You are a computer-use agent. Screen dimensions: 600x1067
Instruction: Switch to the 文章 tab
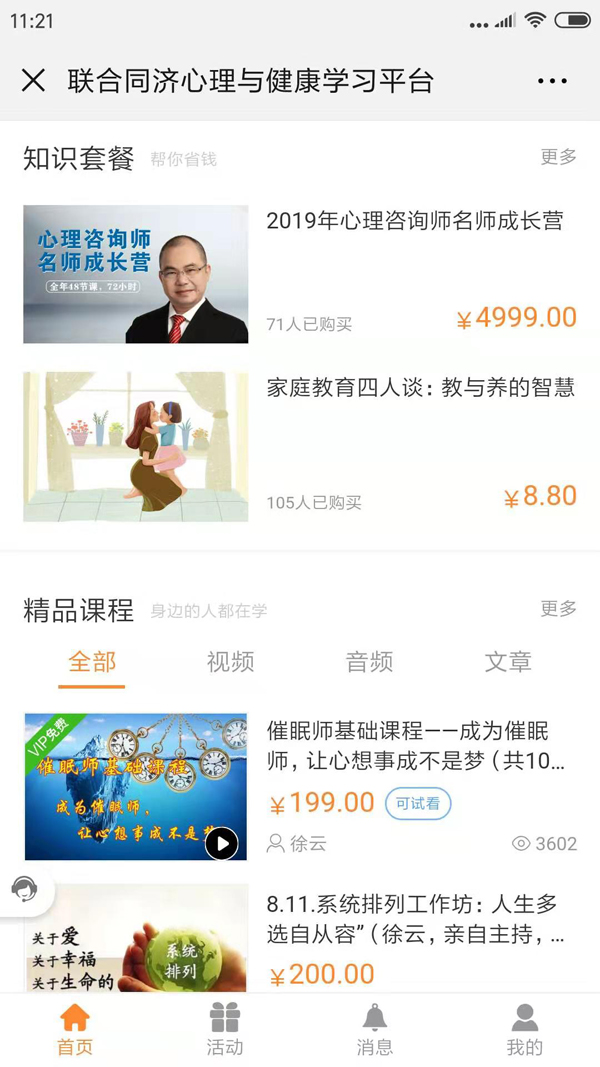(507, 662)
